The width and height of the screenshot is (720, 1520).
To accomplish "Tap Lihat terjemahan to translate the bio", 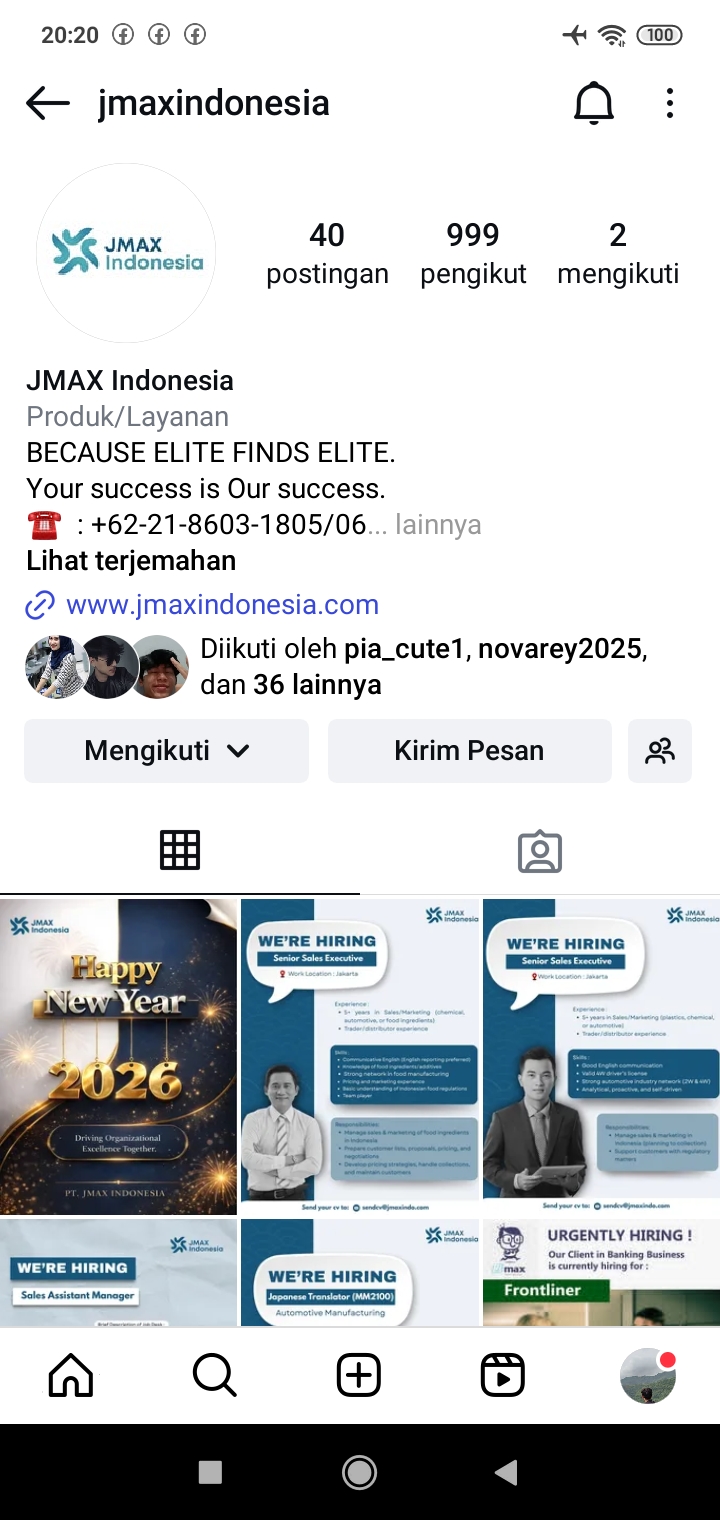I will click(131, 560).
